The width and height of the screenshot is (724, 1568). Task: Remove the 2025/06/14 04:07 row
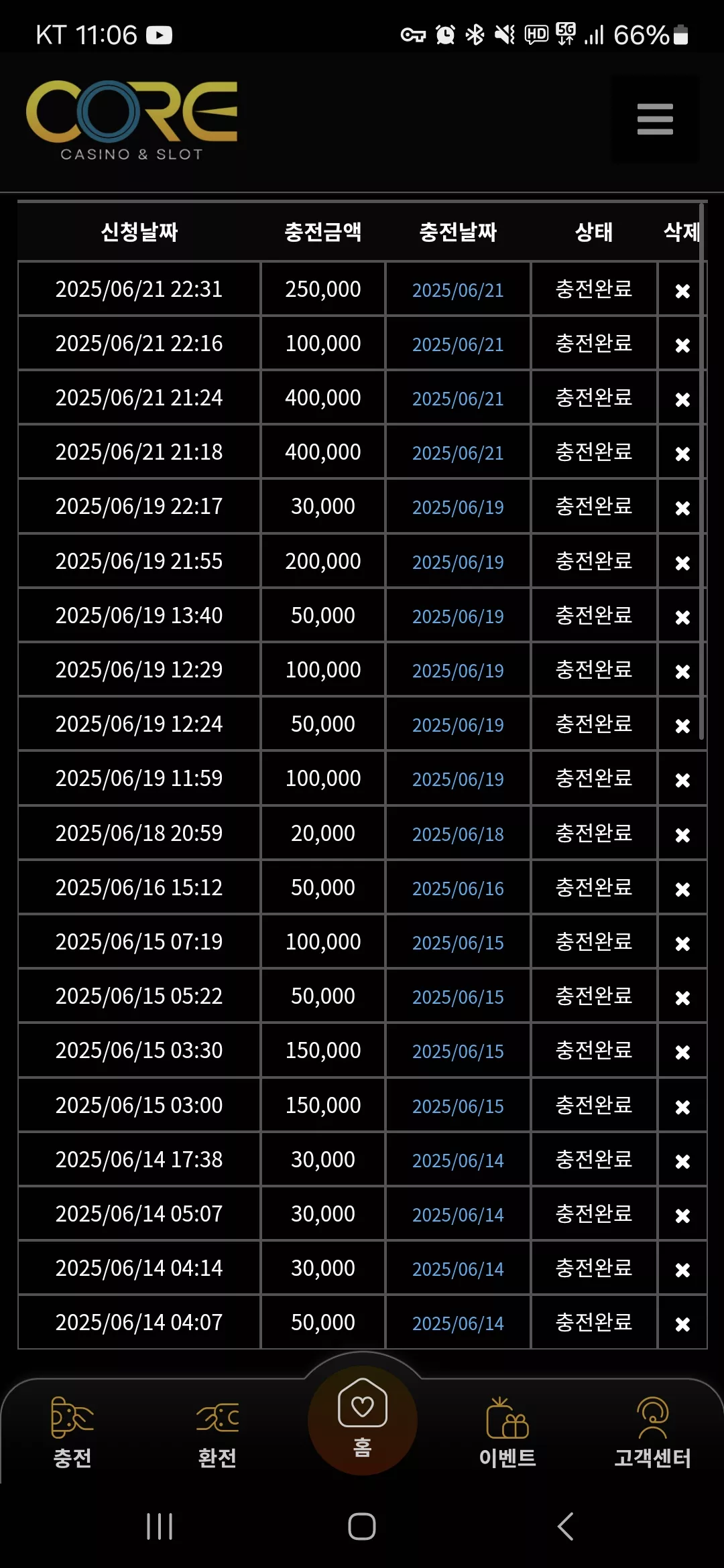(682, 1324)
